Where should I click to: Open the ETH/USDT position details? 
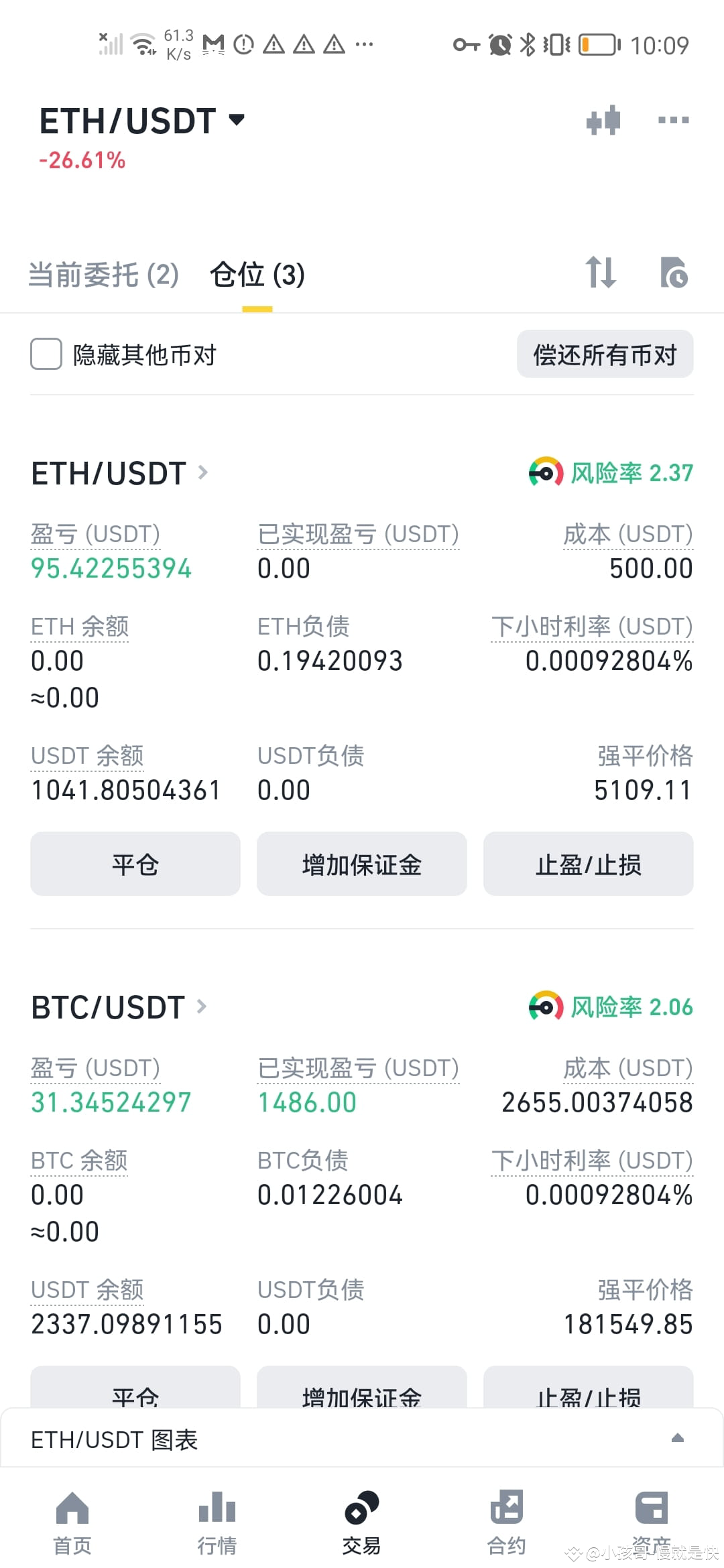119,474
